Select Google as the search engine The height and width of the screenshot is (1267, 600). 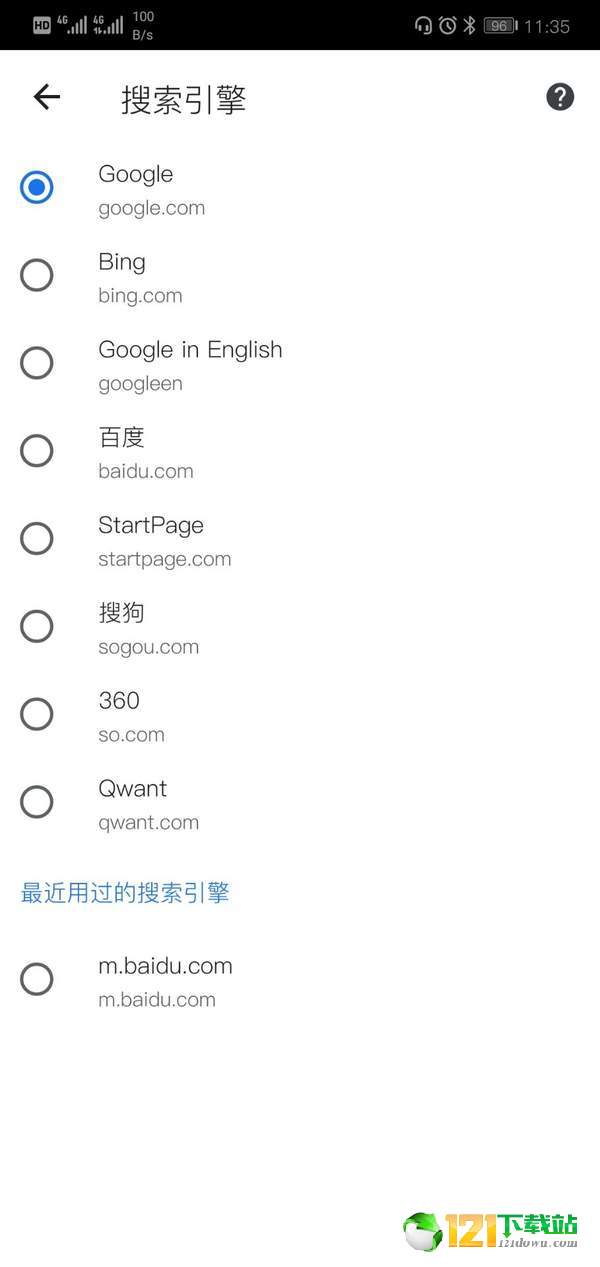point(300,189)
